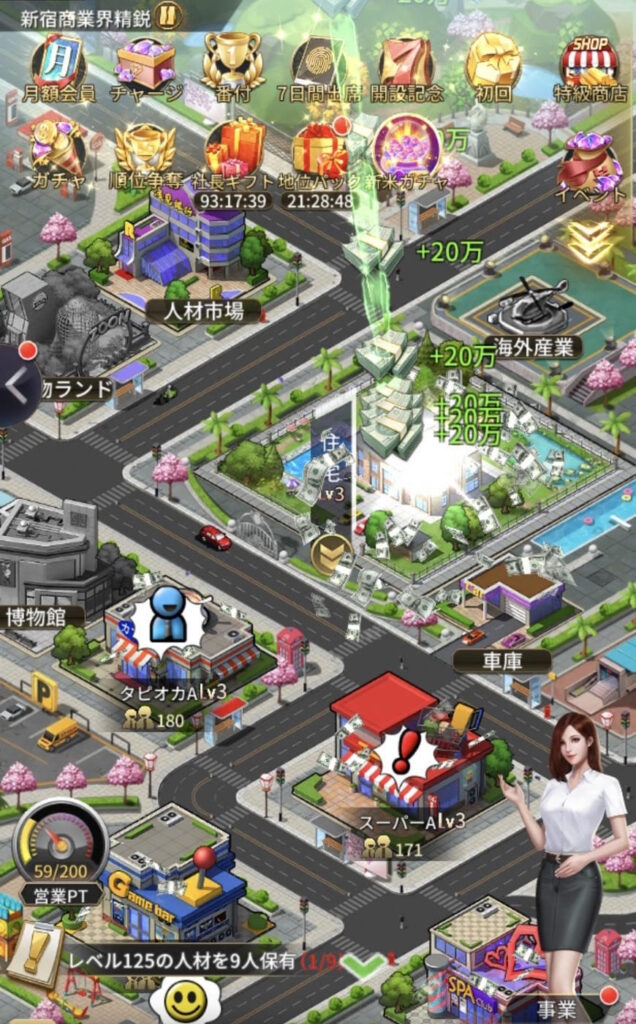Open the ガチャ gacha
The image size is (636, 1024).
(x=56, y=155)
